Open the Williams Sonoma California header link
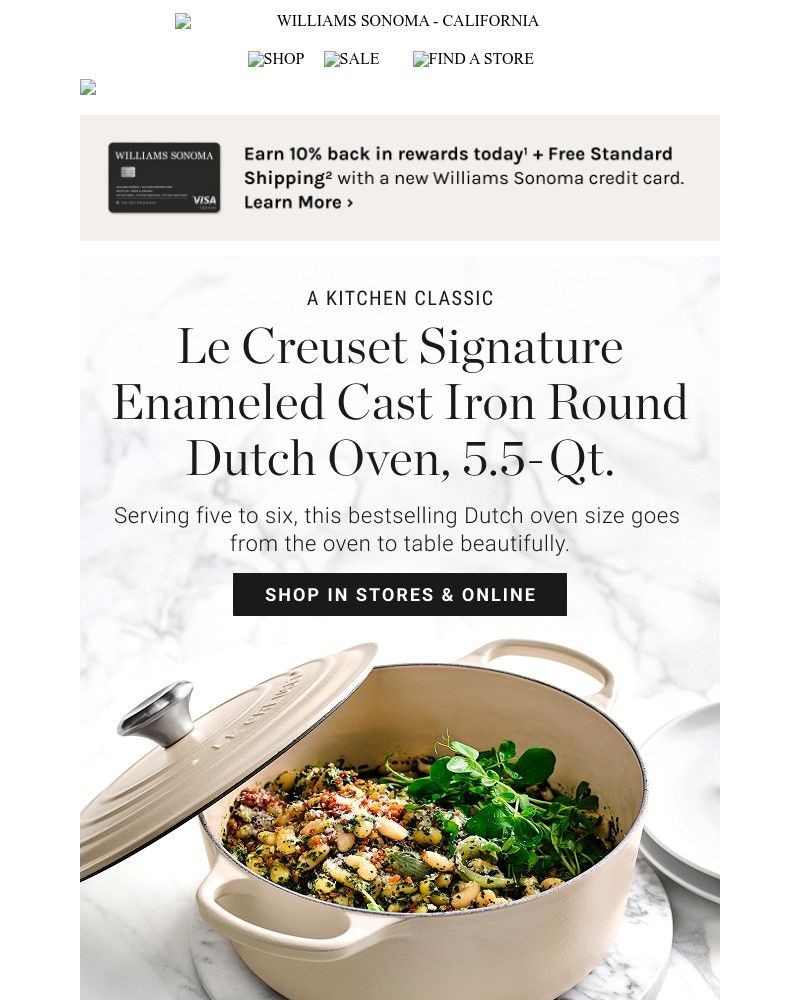The height and width of the screenshot is (1000, 800). [407, 21]
